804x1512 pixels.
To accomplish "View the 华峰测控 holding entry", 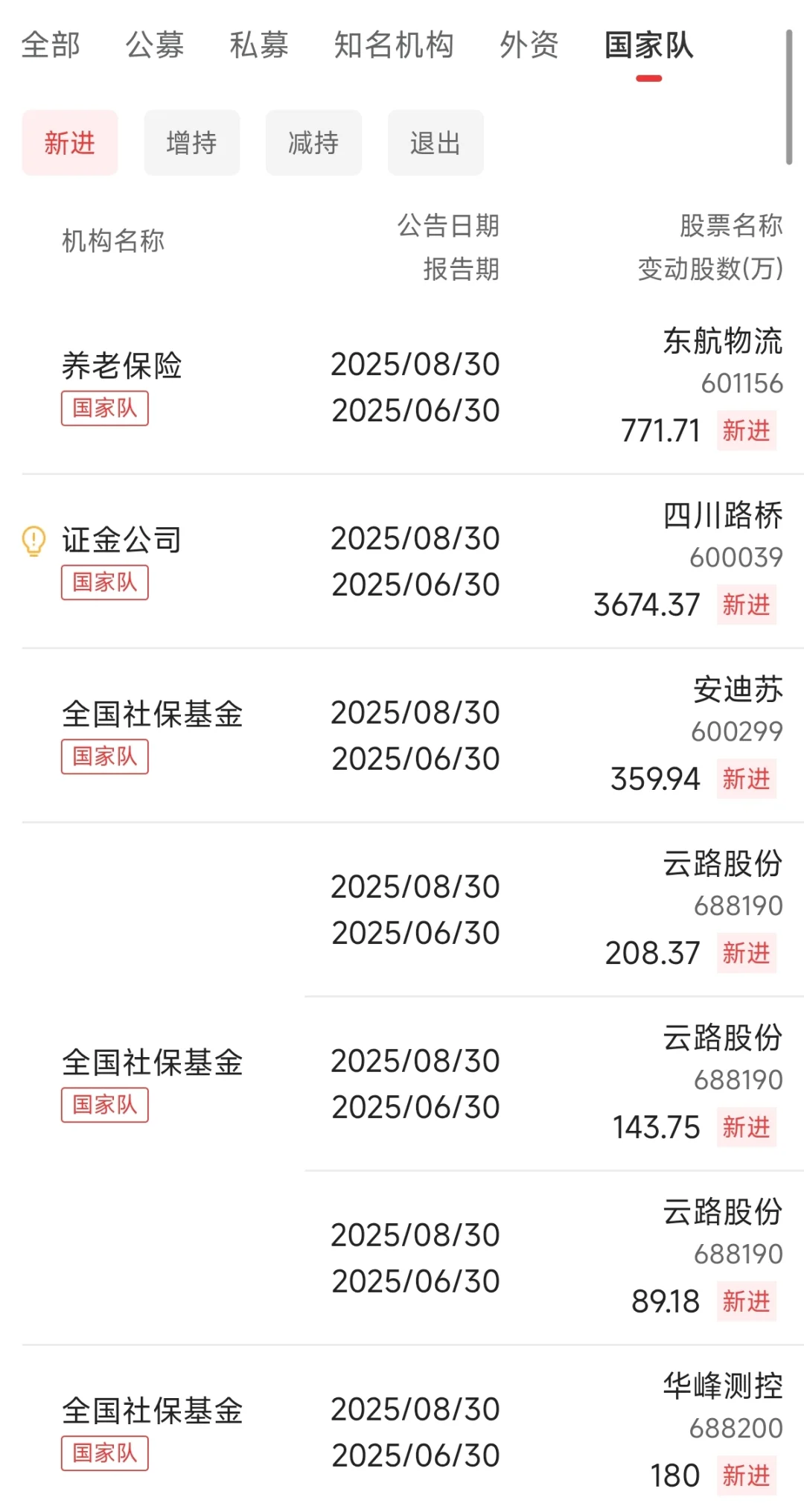I will [413, 1431].
